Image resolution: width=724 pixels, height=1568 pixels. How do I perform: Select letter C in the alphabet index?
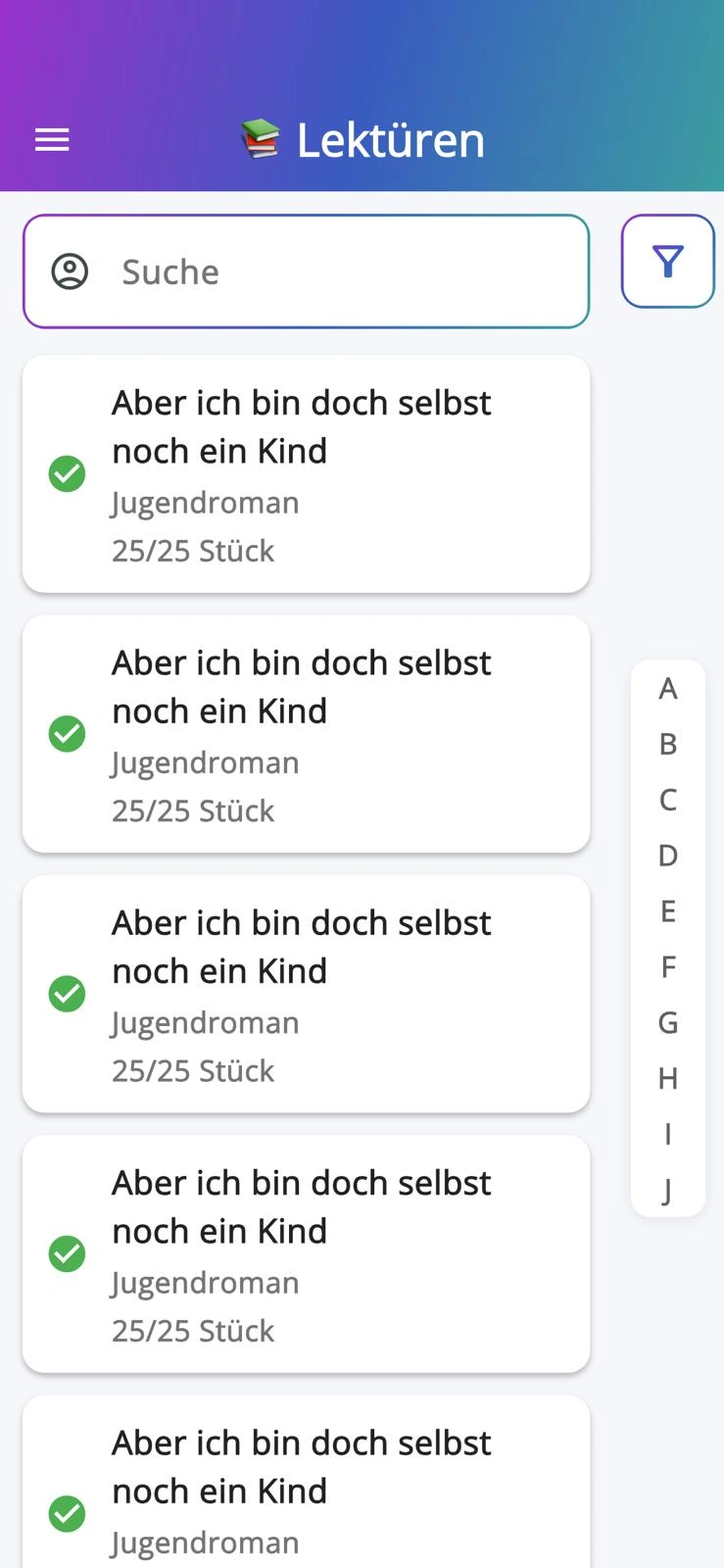(x=668, y=801)
